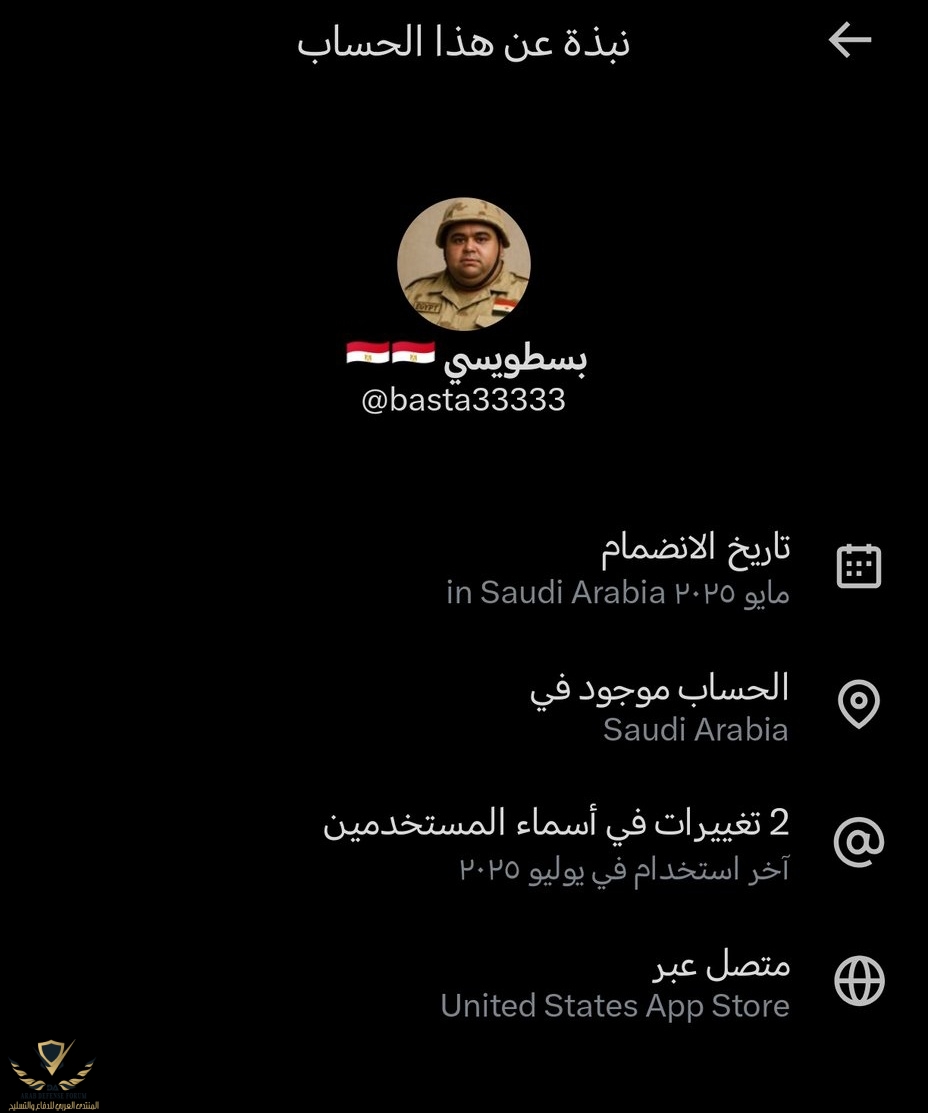928x1113 pixels.
Task: Click the @ icon next to username changes
Action: tap(858, 841)
